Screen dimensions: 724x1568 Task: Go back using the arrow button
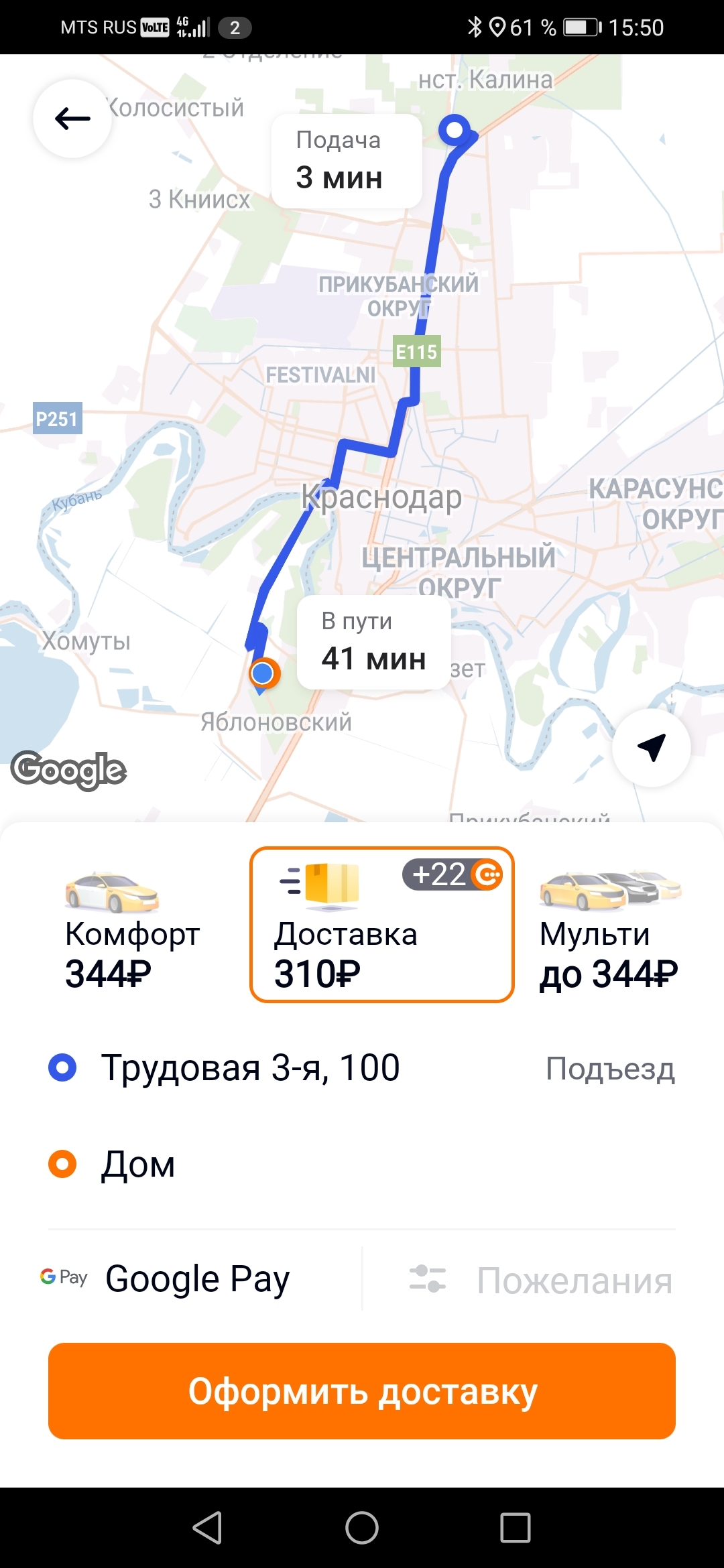point(72,119)
